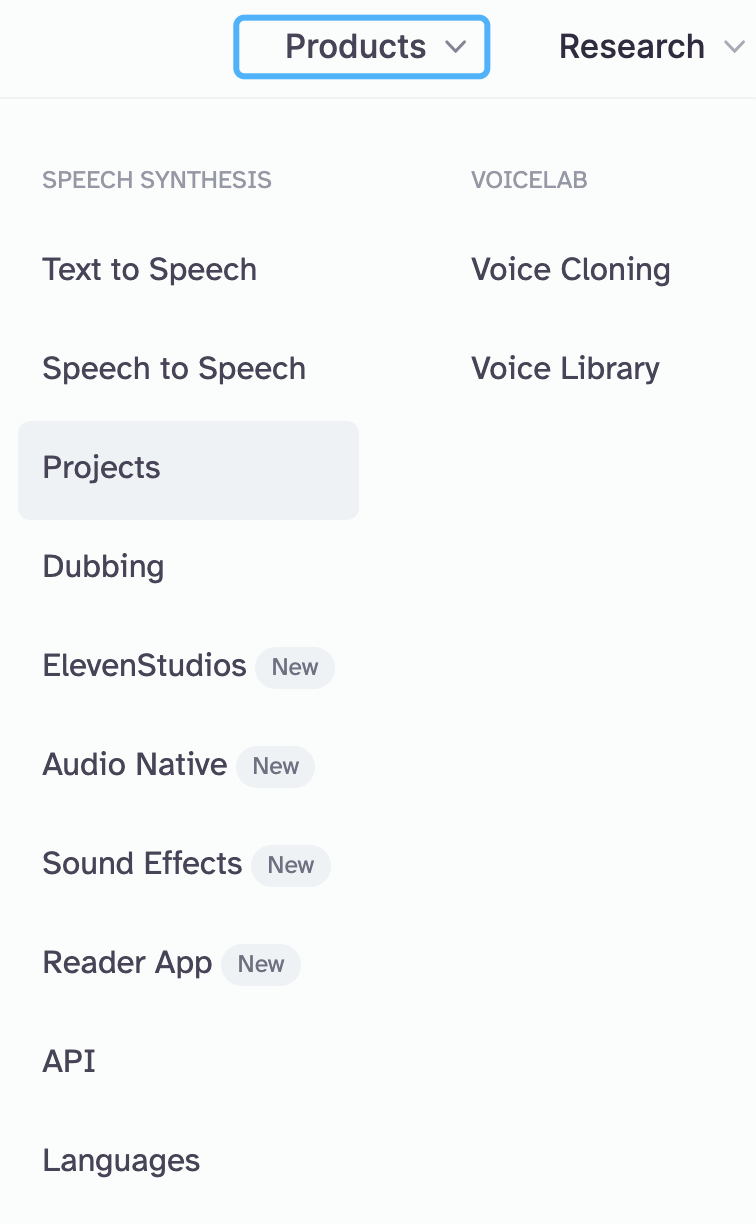Collapse the Products dropdown
This screenshot has height=1224, width=756.
coord(361,47)
